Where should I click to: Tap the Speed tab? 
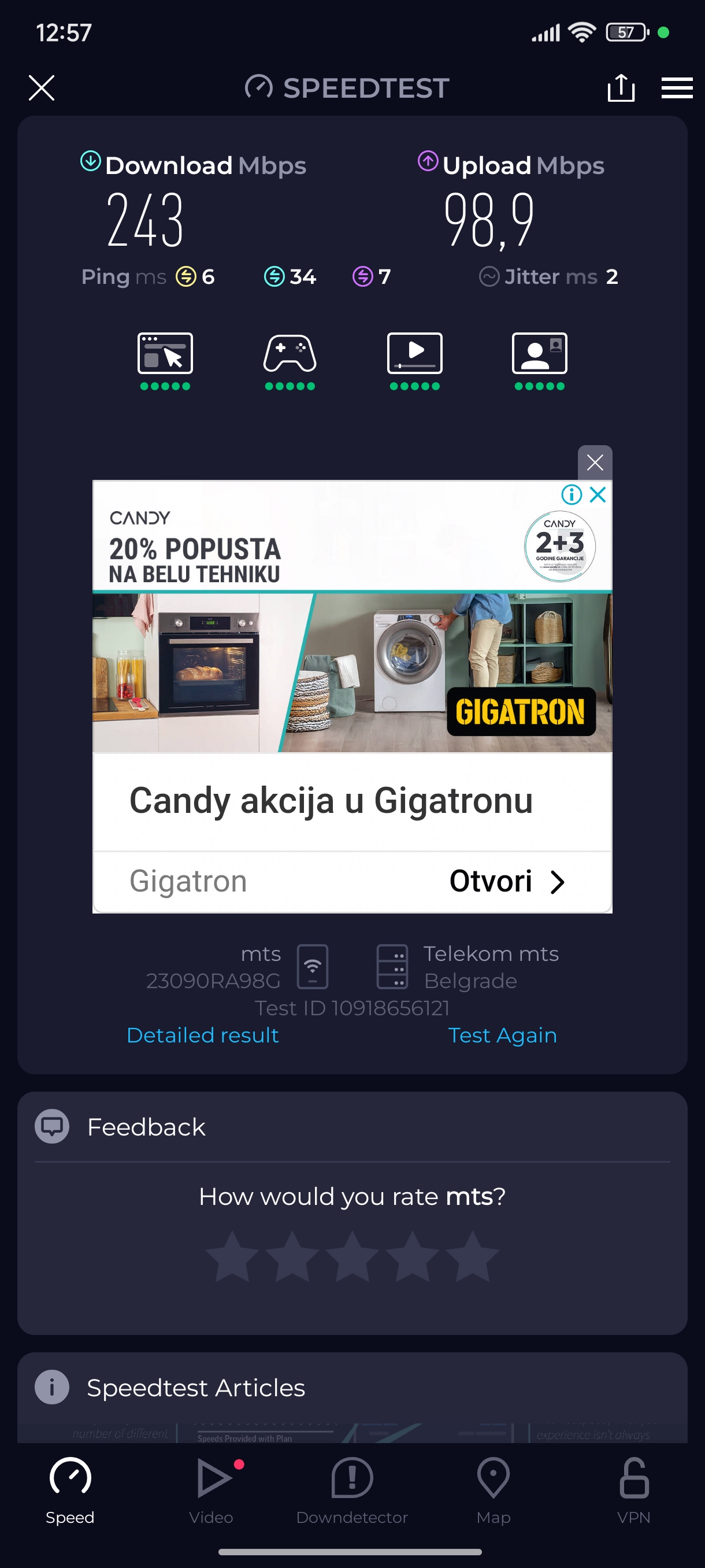[x=70, y=1489]
